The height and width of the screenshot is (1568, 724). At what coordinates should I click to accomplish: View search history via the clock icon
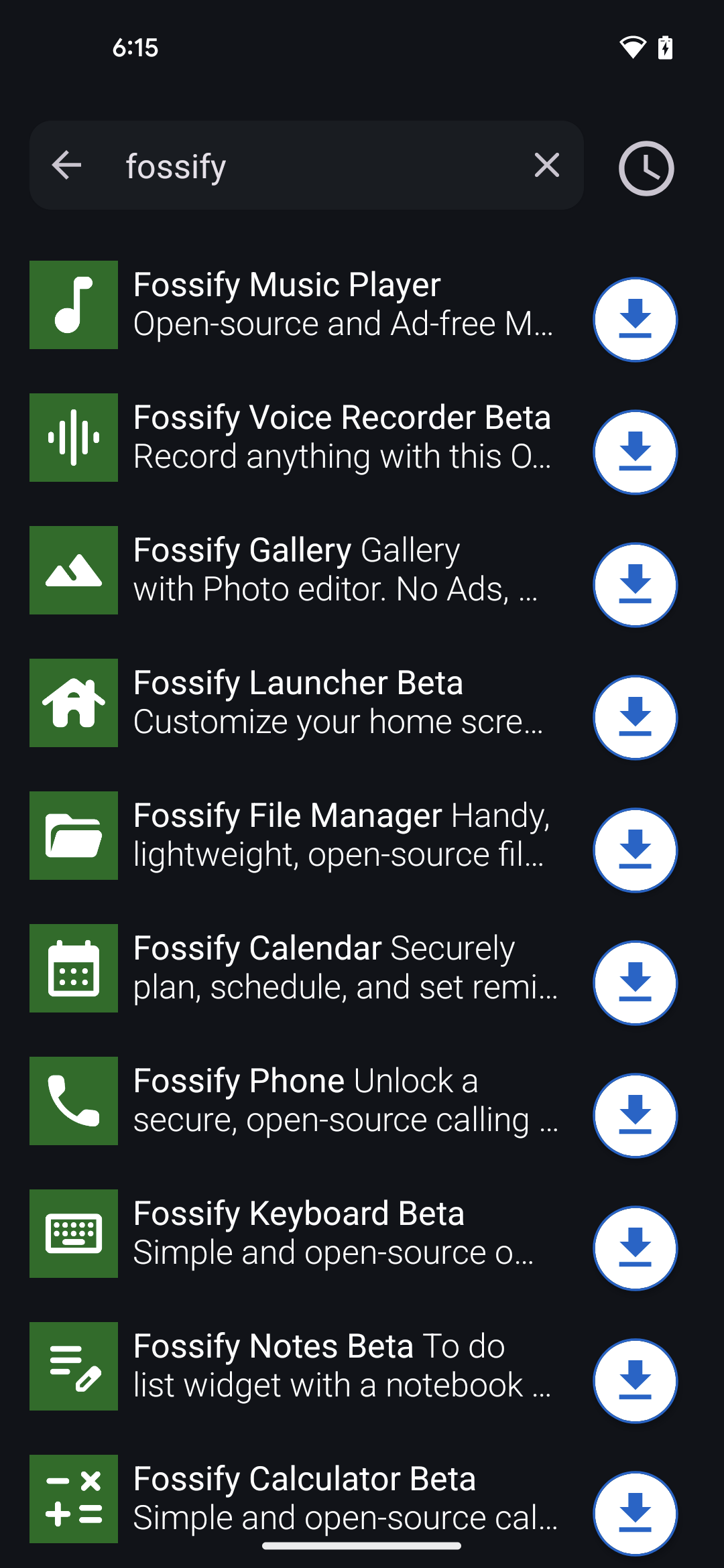tap(646, 166)
